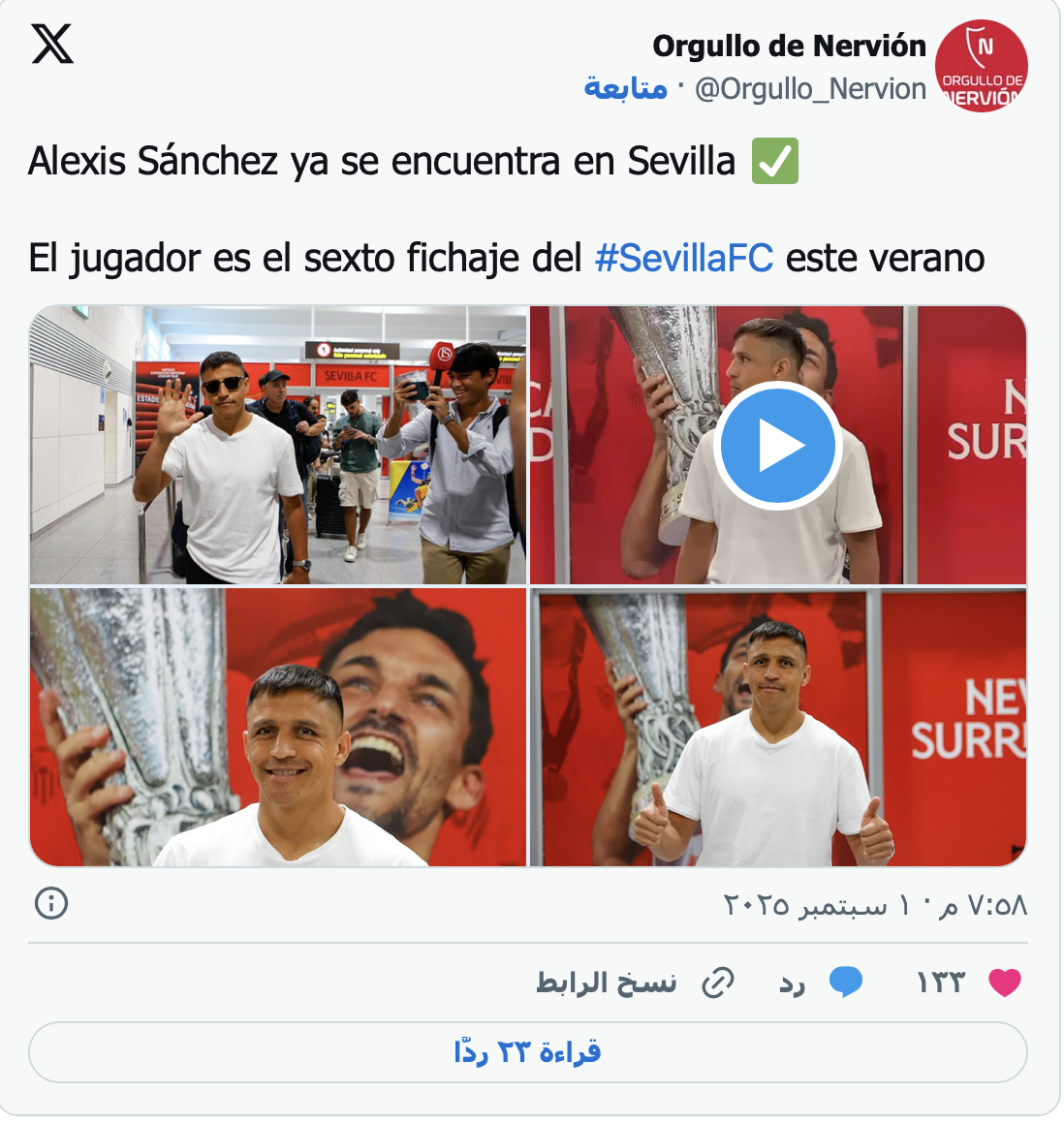The image size is (1064, 1124).
Task: Open Orgullo de Nervión profile avatar
Action: pyautogui.click(x=981, y=67)
